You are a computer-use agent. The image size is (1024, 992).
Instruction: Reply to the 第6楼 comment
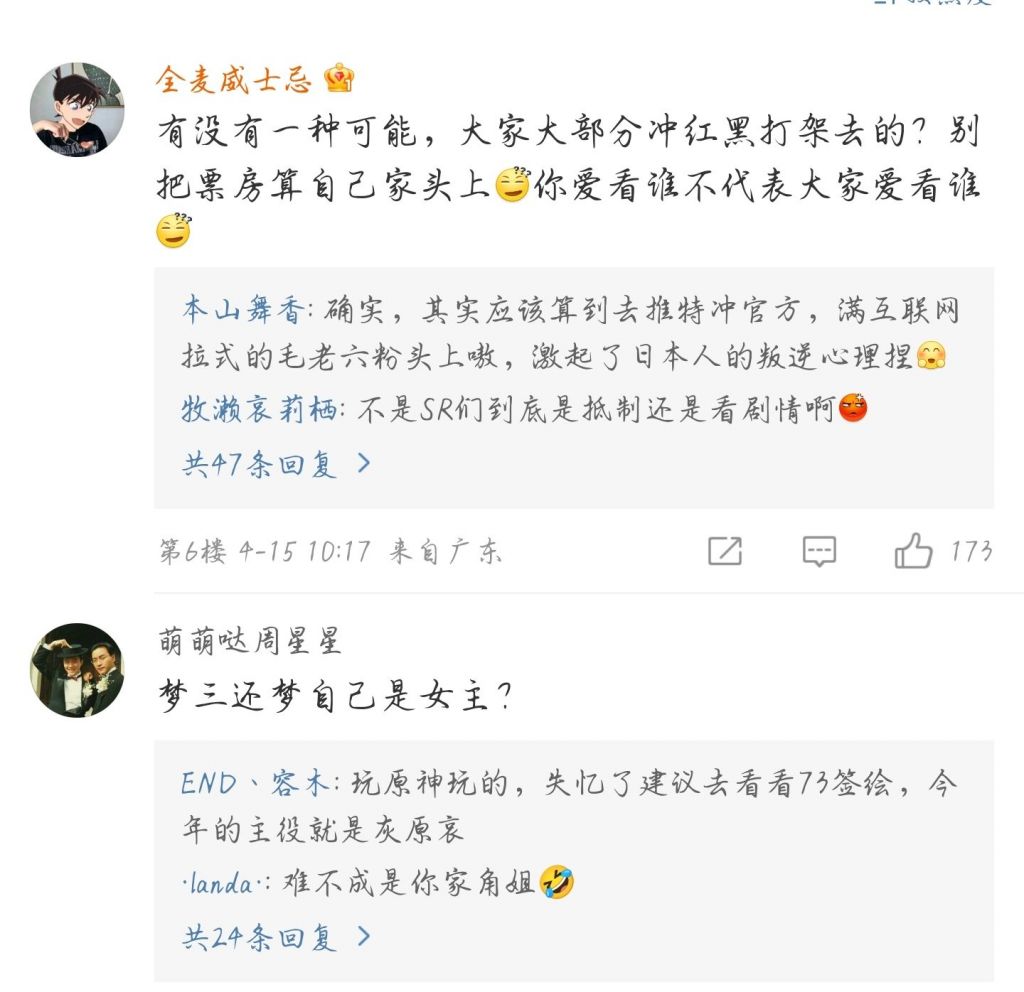819,550
